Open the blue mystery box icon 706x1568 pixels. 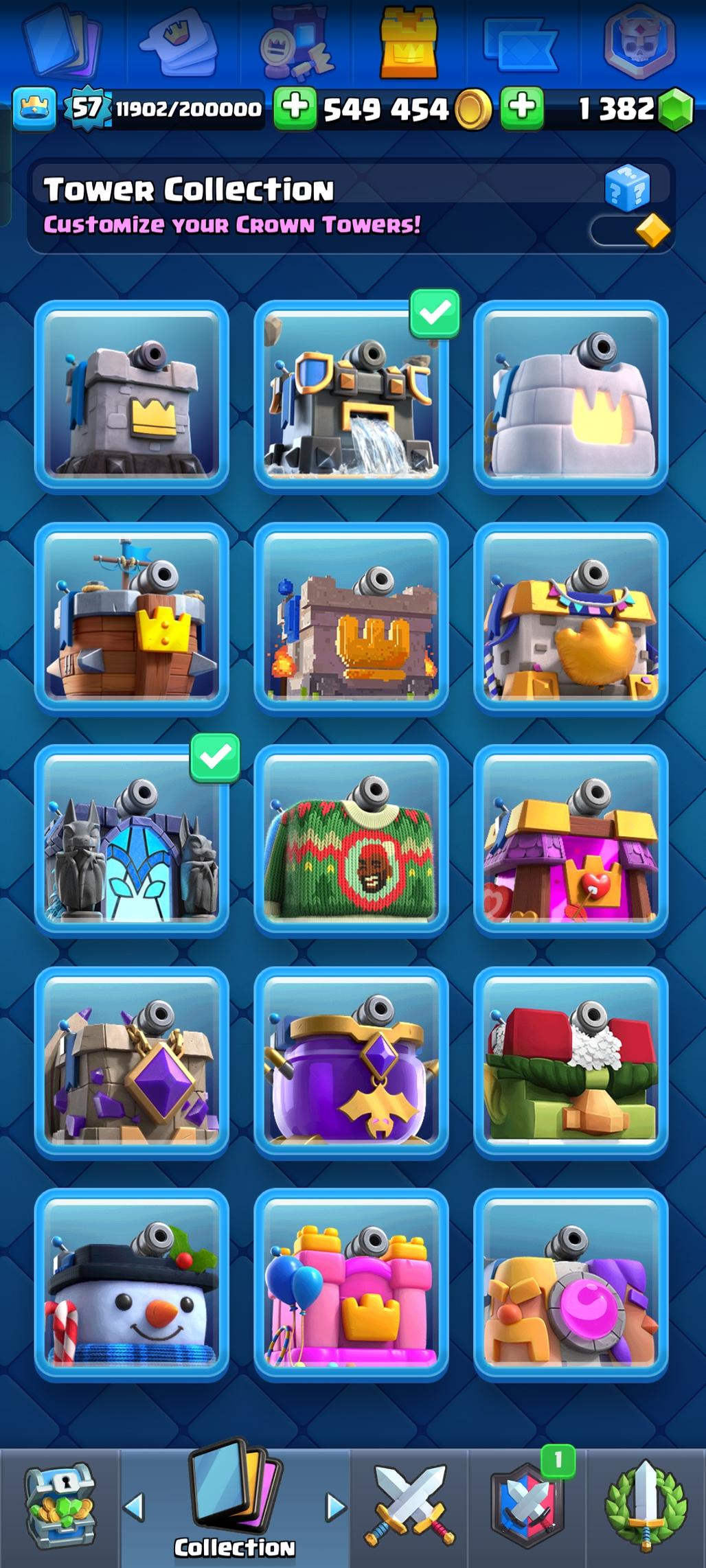point(627,188)
